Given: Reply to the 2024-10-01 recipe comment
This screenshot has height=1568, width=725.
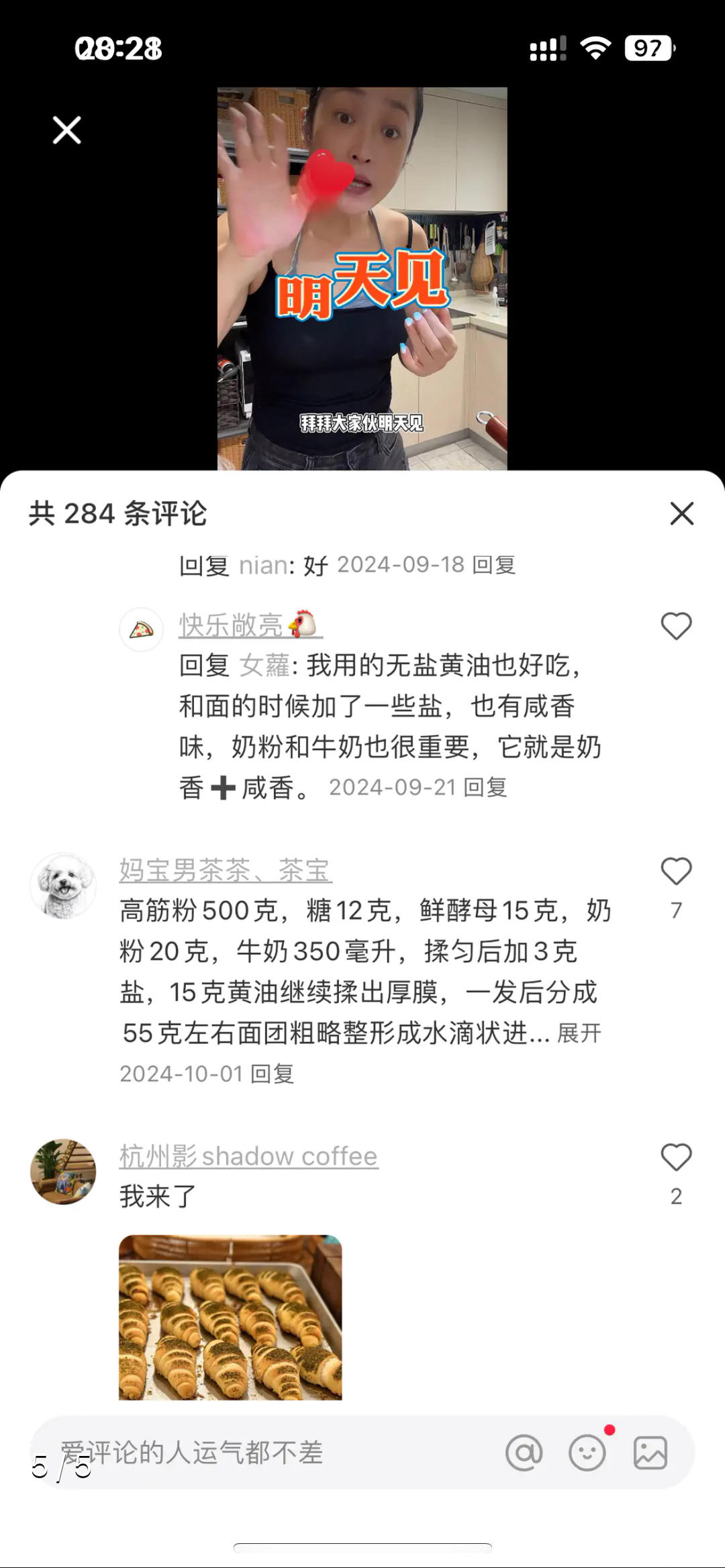Looking at the screenshot, I should click(272, 1074).
